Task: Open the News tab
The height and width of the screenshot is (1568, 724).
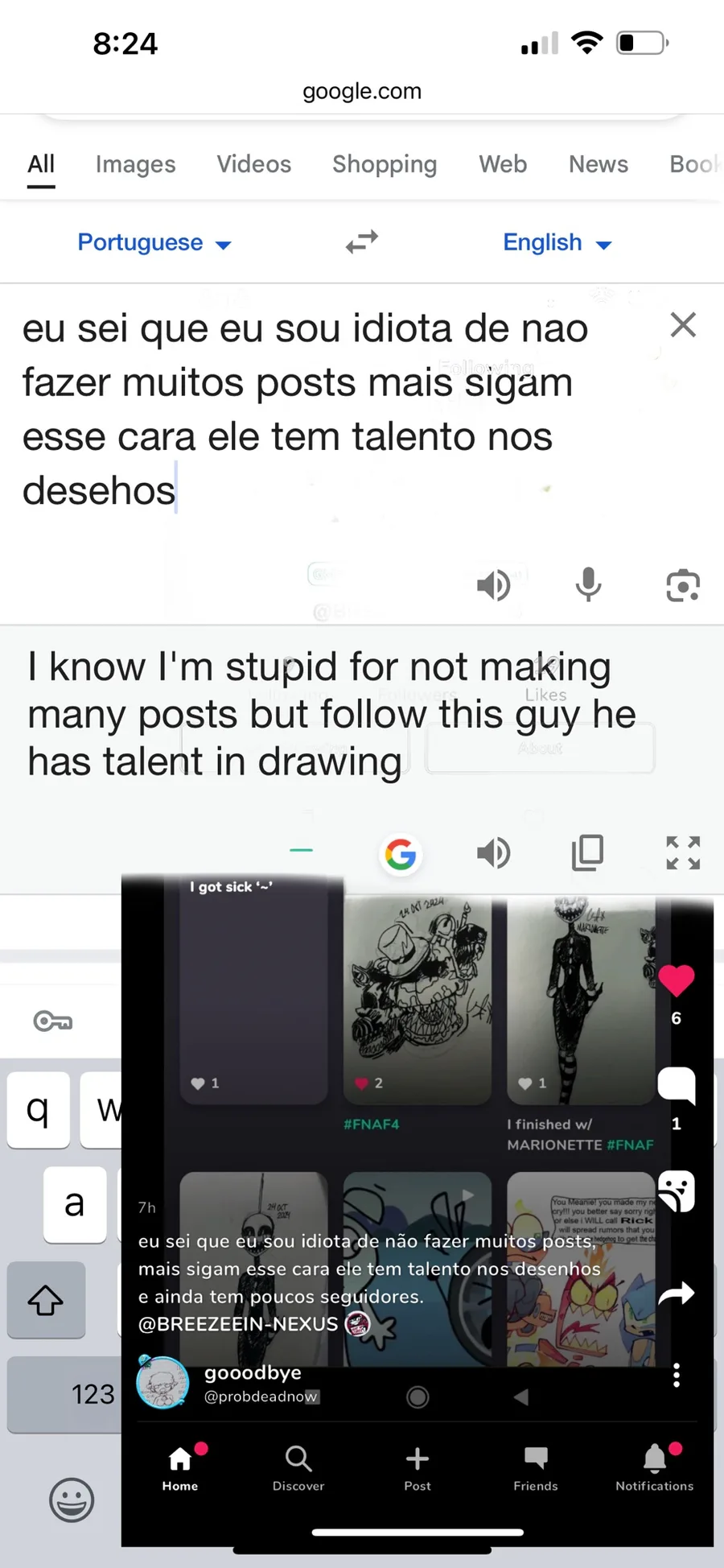Action: 598,164
